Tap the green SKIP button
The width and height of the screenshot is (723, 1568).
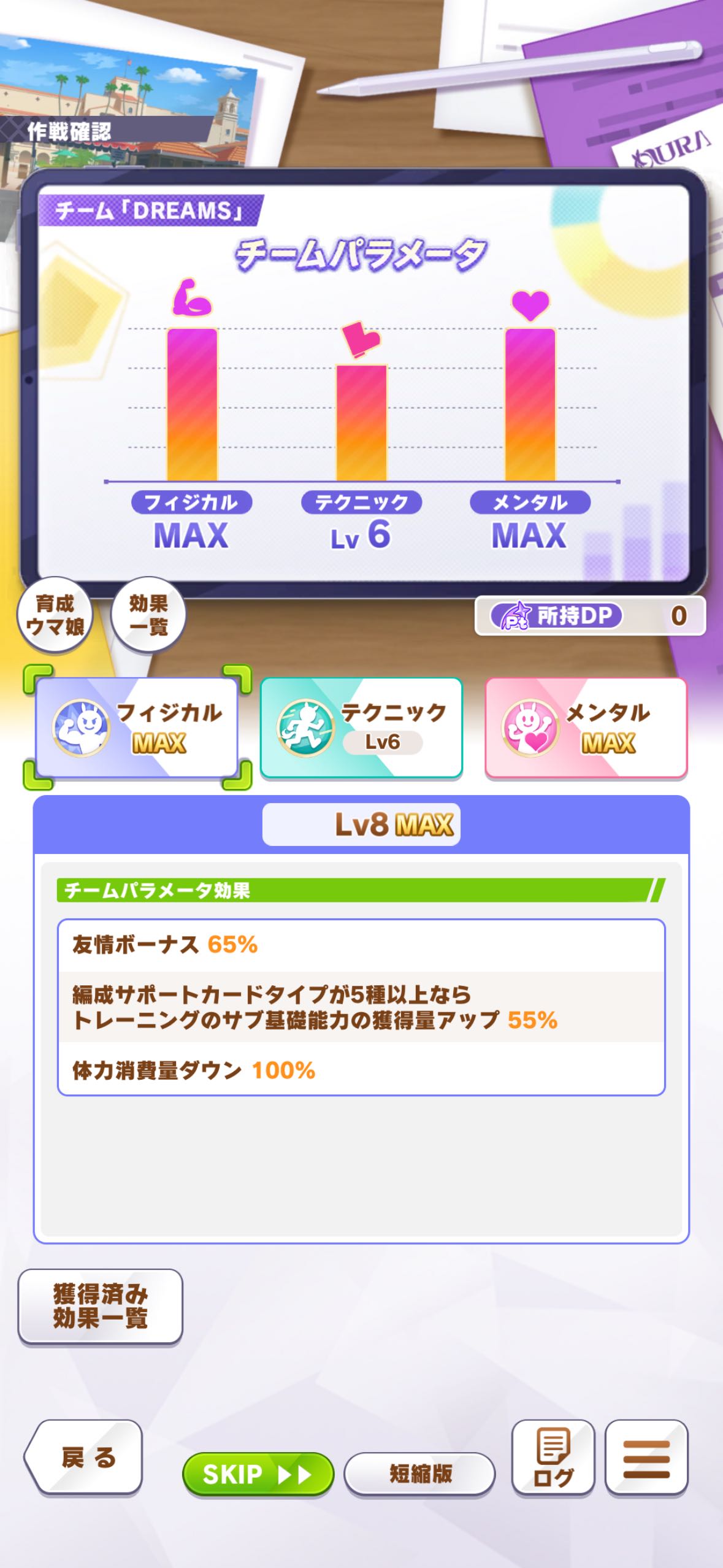click(x=258, y=1474)
